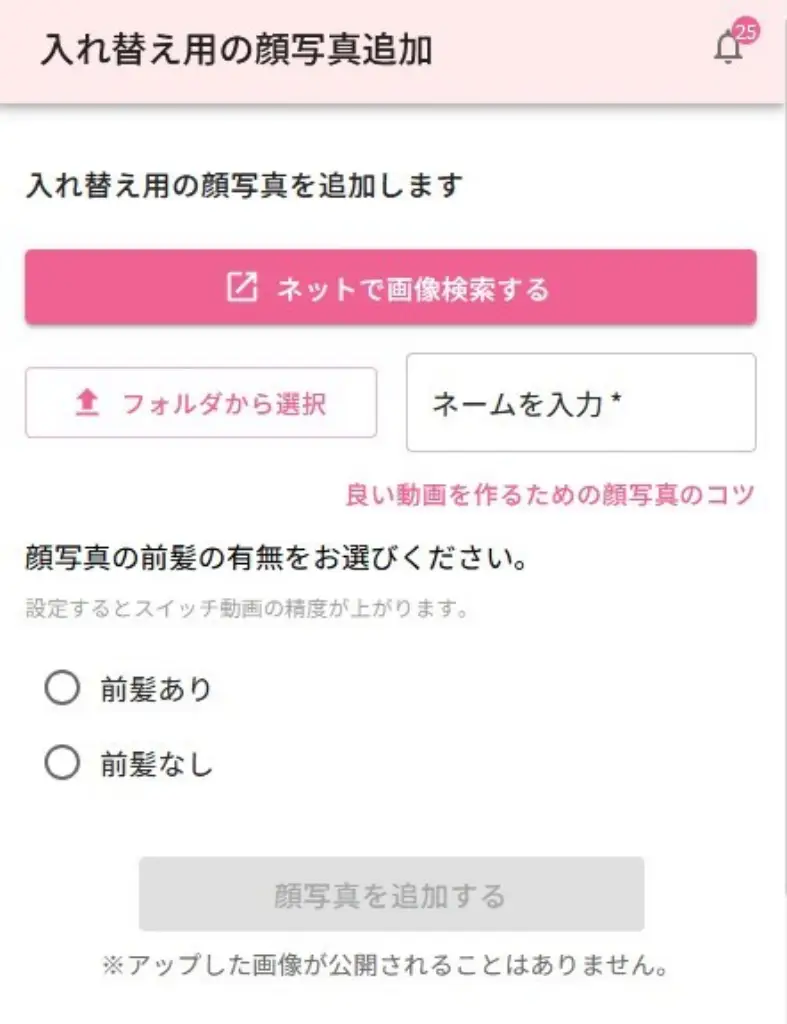Screen dimensions: 787x1024
Task: Choose a photo via フォルダから選択
Action: (201, 403)
